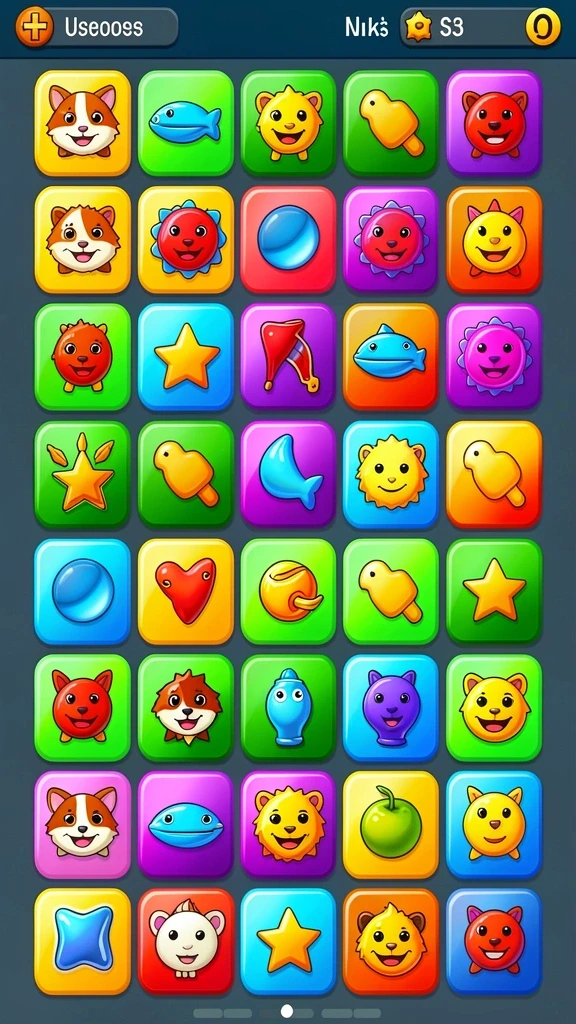Screen dimensions: 576x1024
Task: Pick the yellow popsicle tile on orange background
Action: 494,474
